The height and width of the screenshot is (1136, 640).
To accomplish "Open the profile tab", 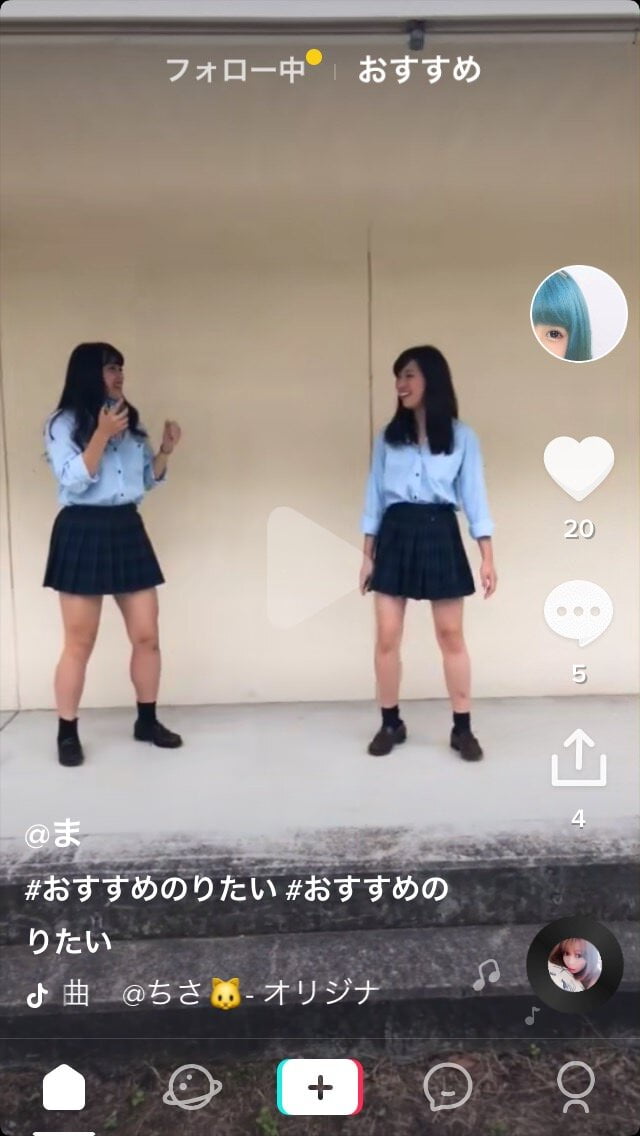I will pyautogui.click(x=576, y=1088).
